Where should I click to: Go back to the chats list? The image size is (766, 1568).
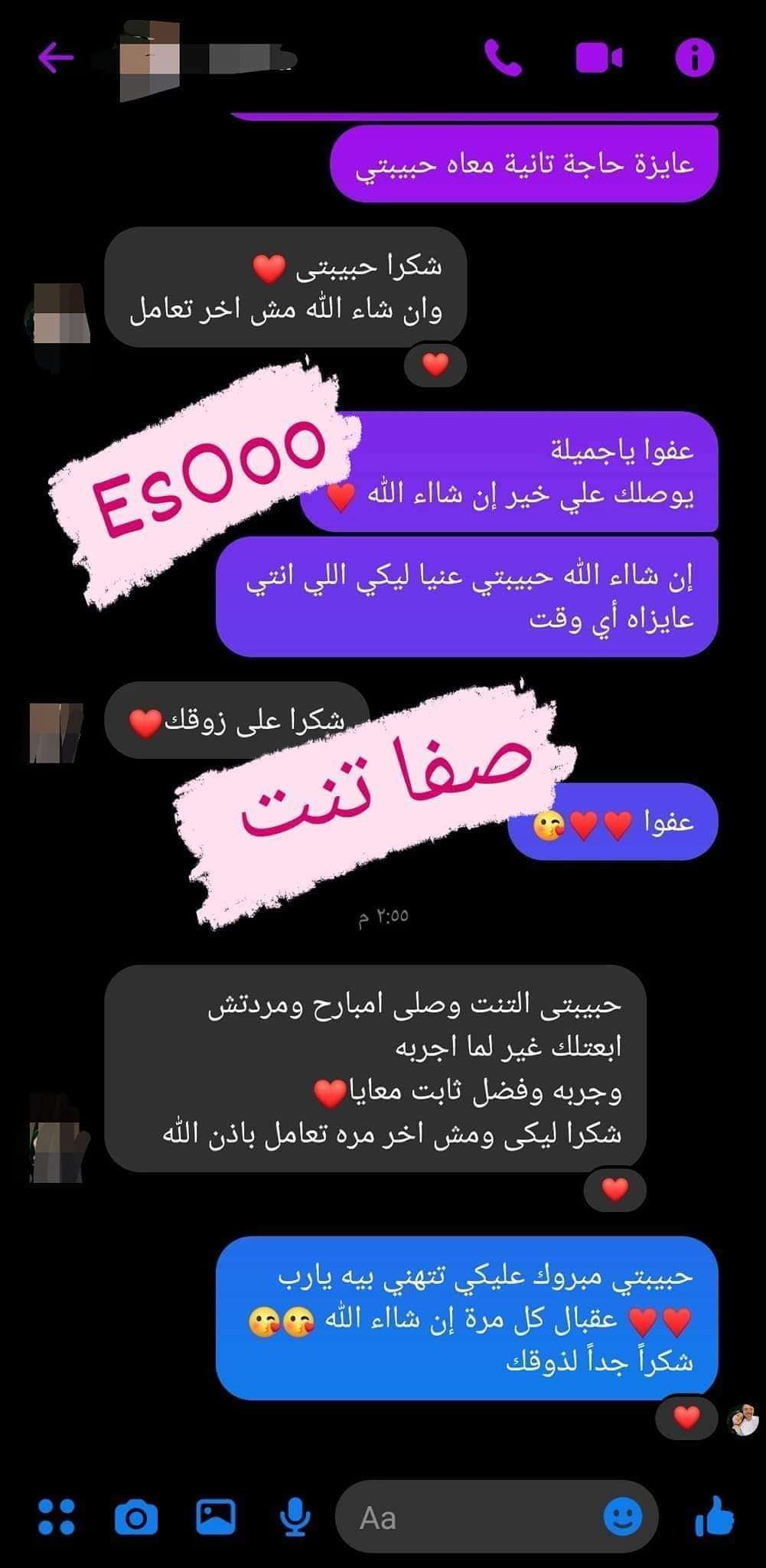tap(55, 57)
